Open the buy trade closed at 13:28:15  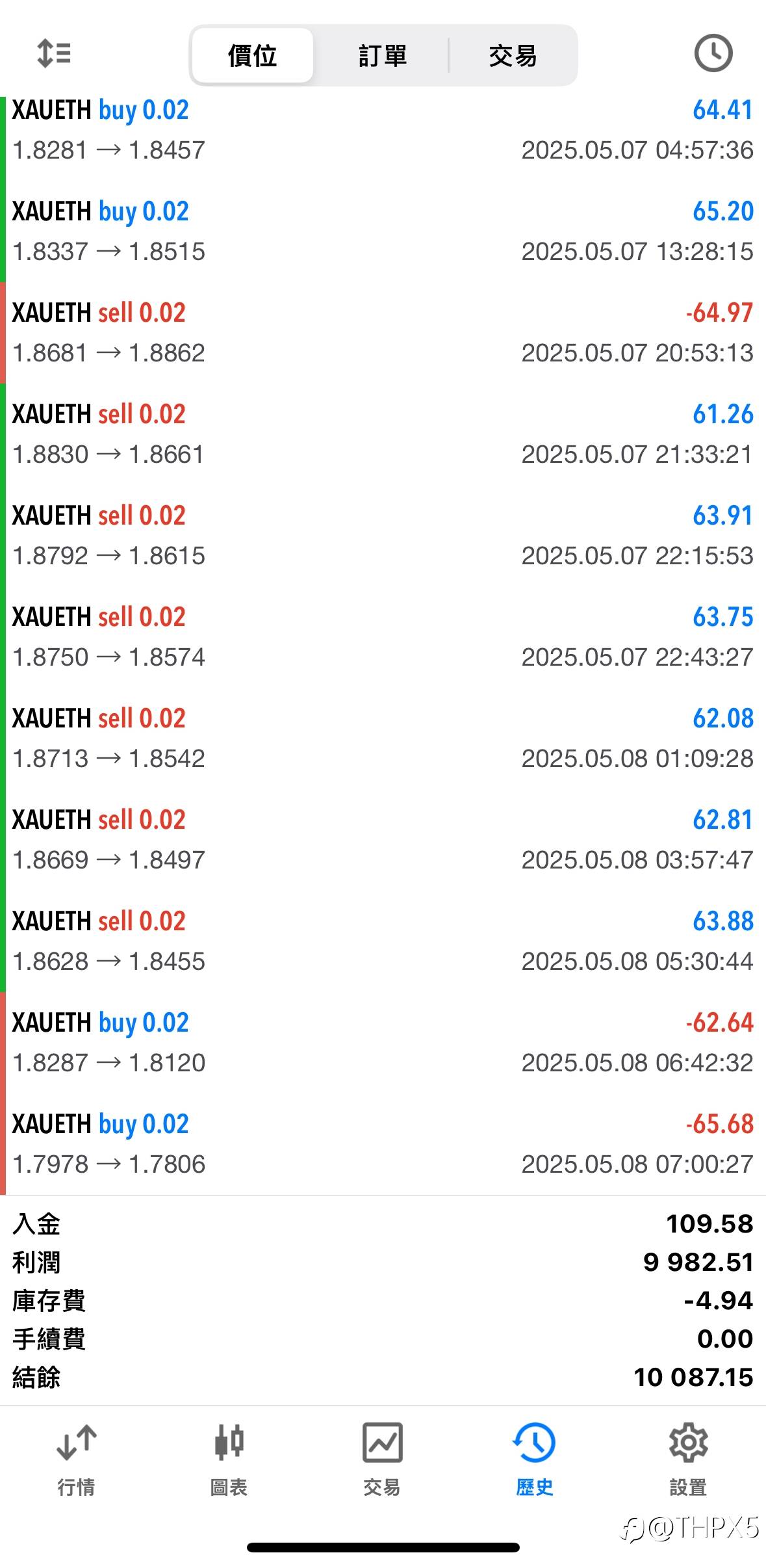coord(383,231)
